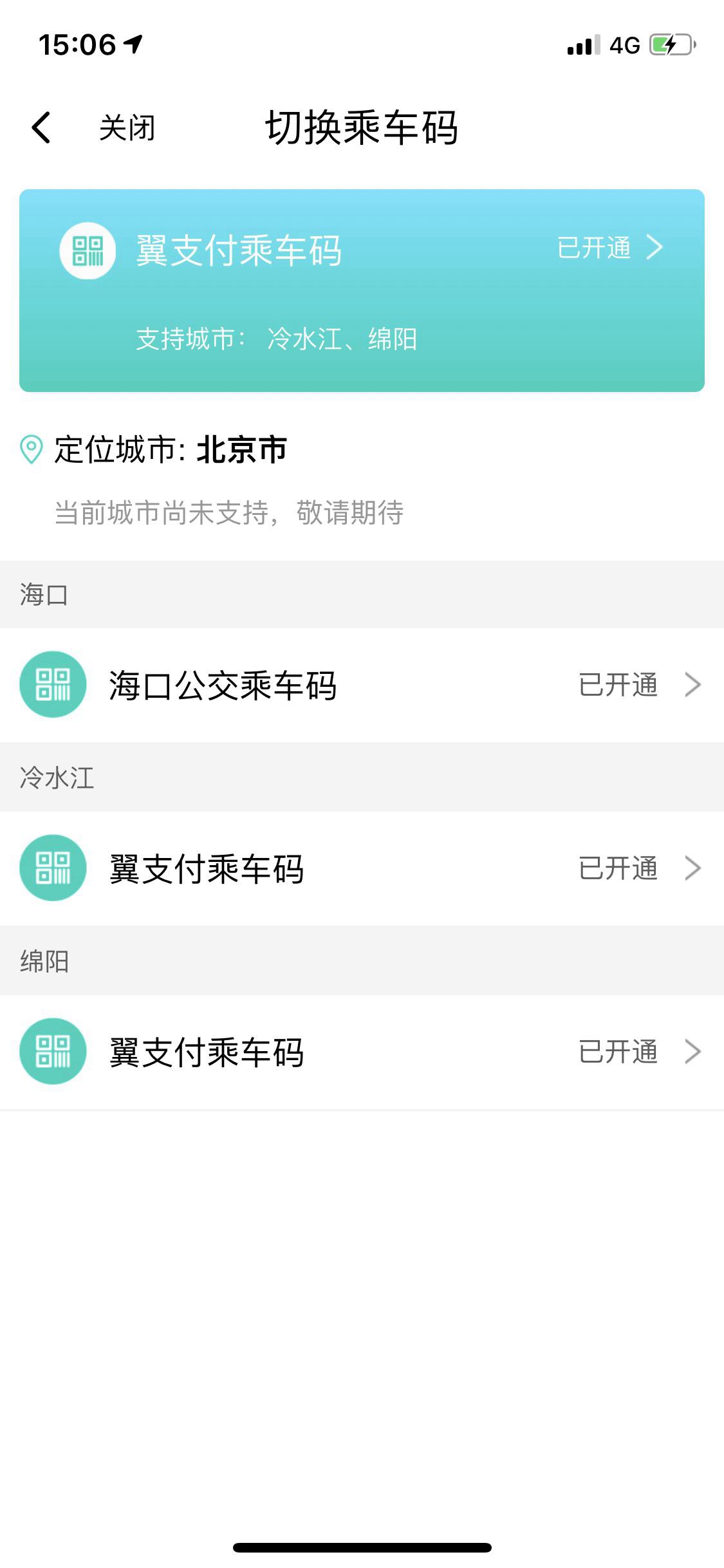Open 海口公交乘车码
724x1568 pixels.
362,685
